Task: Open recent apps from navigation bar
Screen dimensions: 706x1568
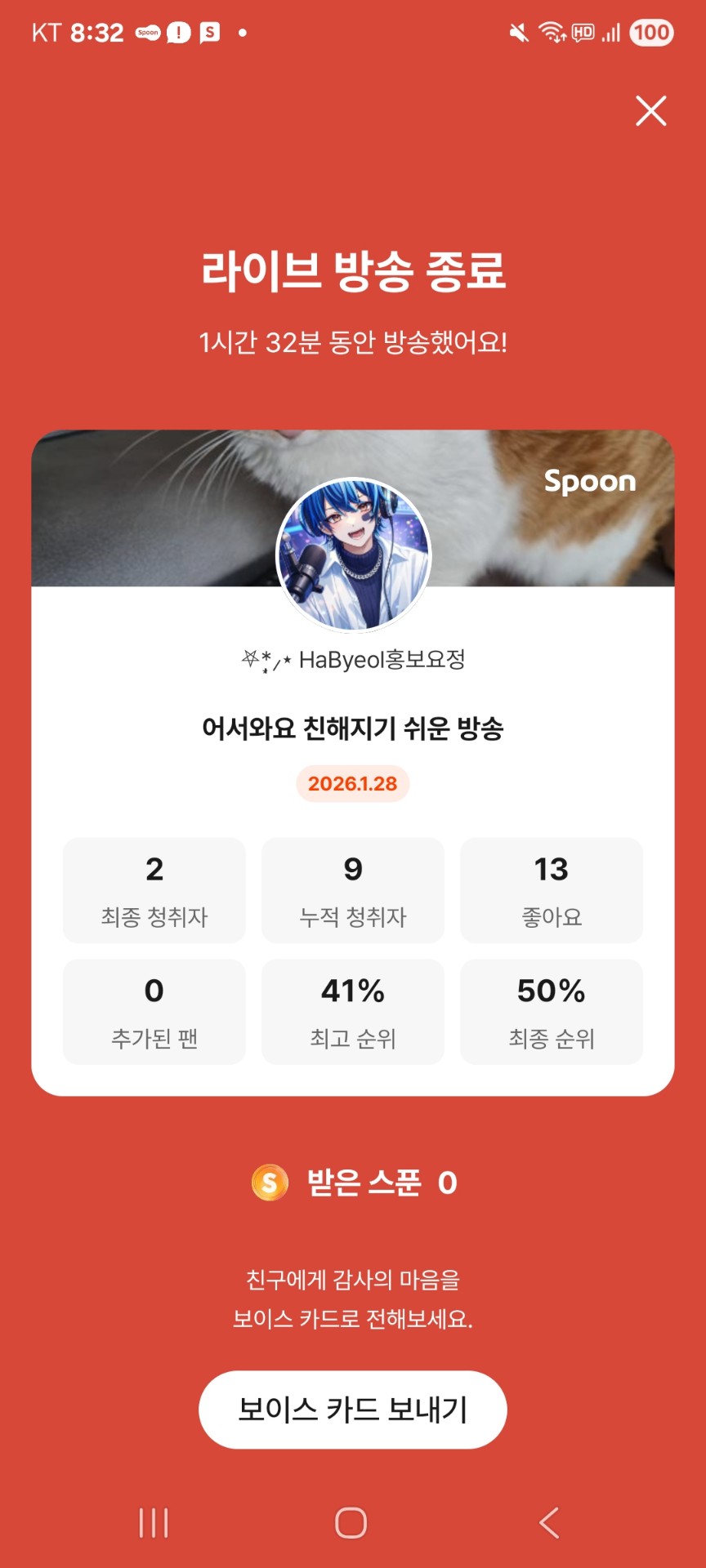Action: 154,1523
